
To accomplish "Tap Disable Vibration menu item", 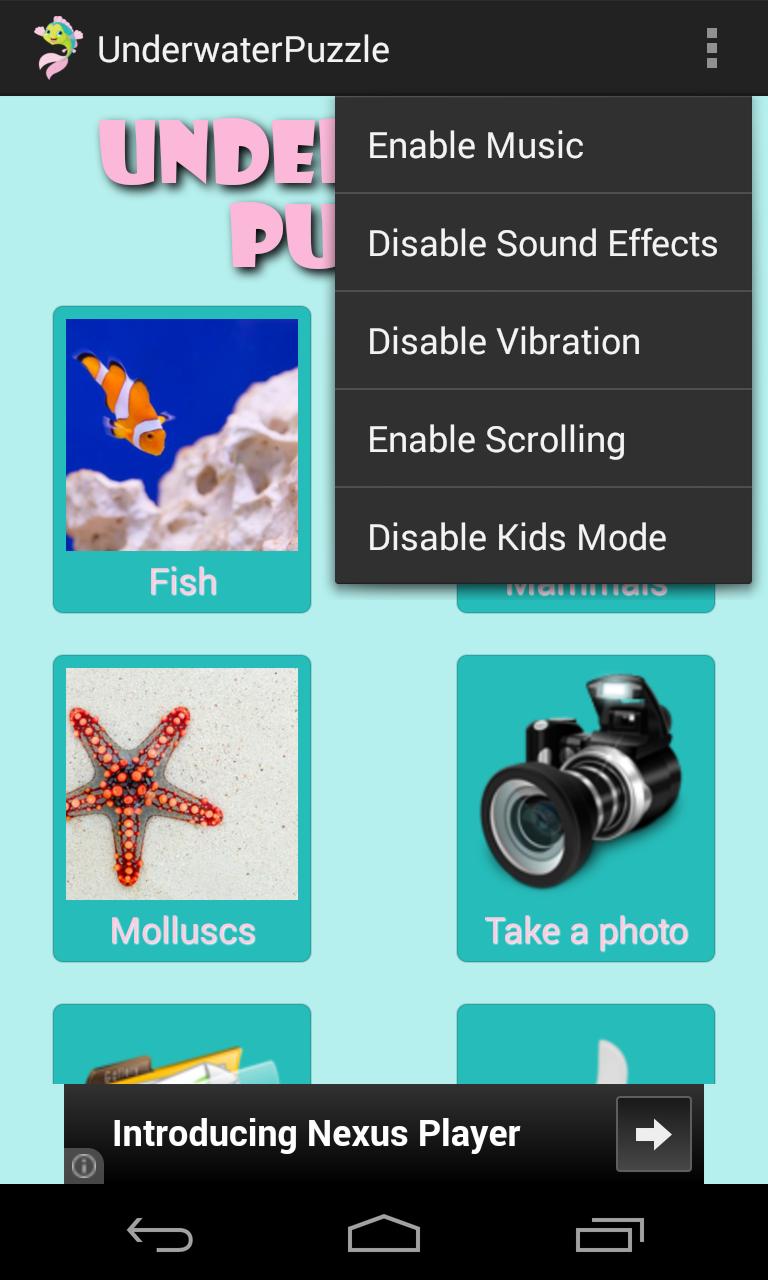I will (x=543, y=342).
